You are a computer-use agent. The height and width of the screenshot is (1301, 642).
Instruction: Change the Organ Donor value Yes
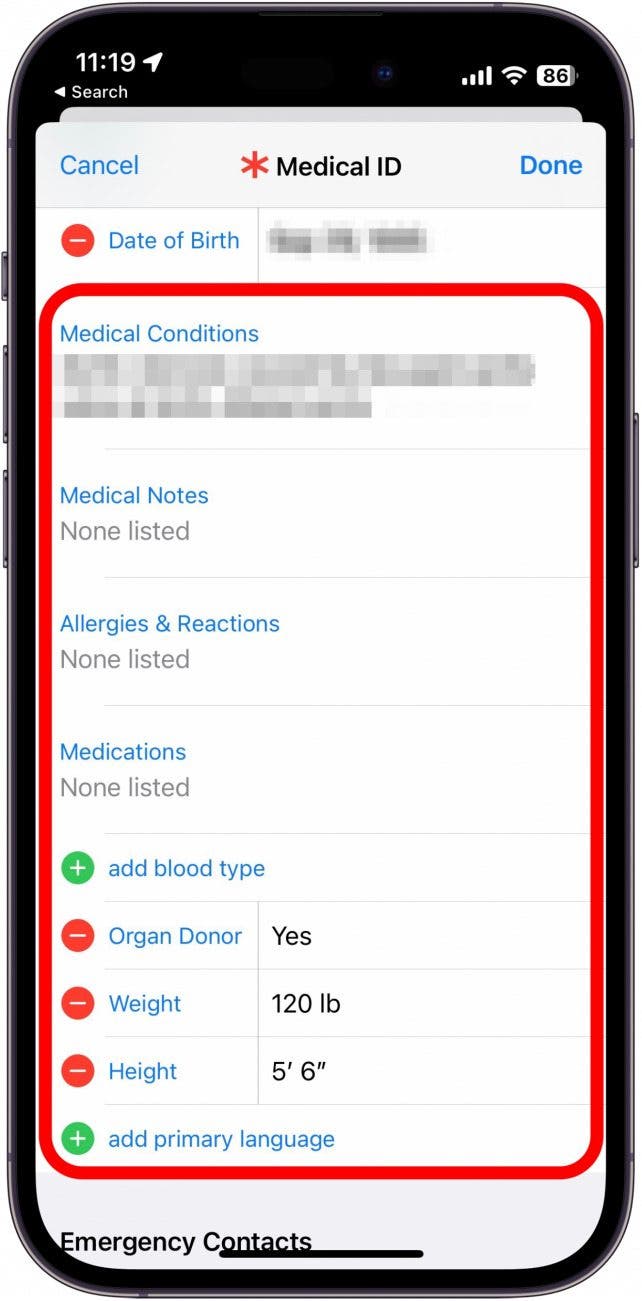click(x=292, y=937)
